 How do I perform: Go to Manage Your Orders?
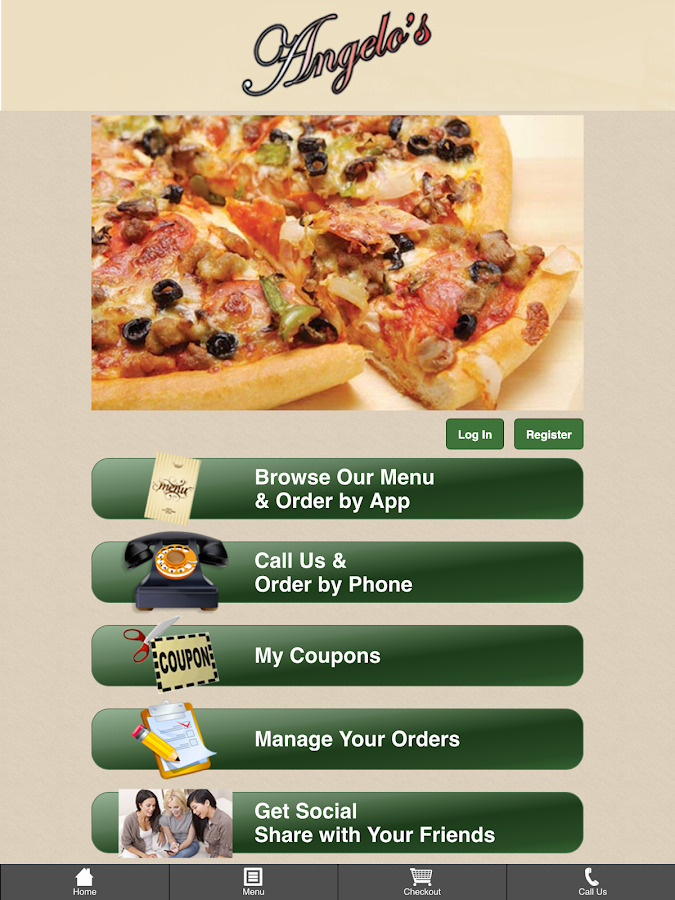coord(337,739)
